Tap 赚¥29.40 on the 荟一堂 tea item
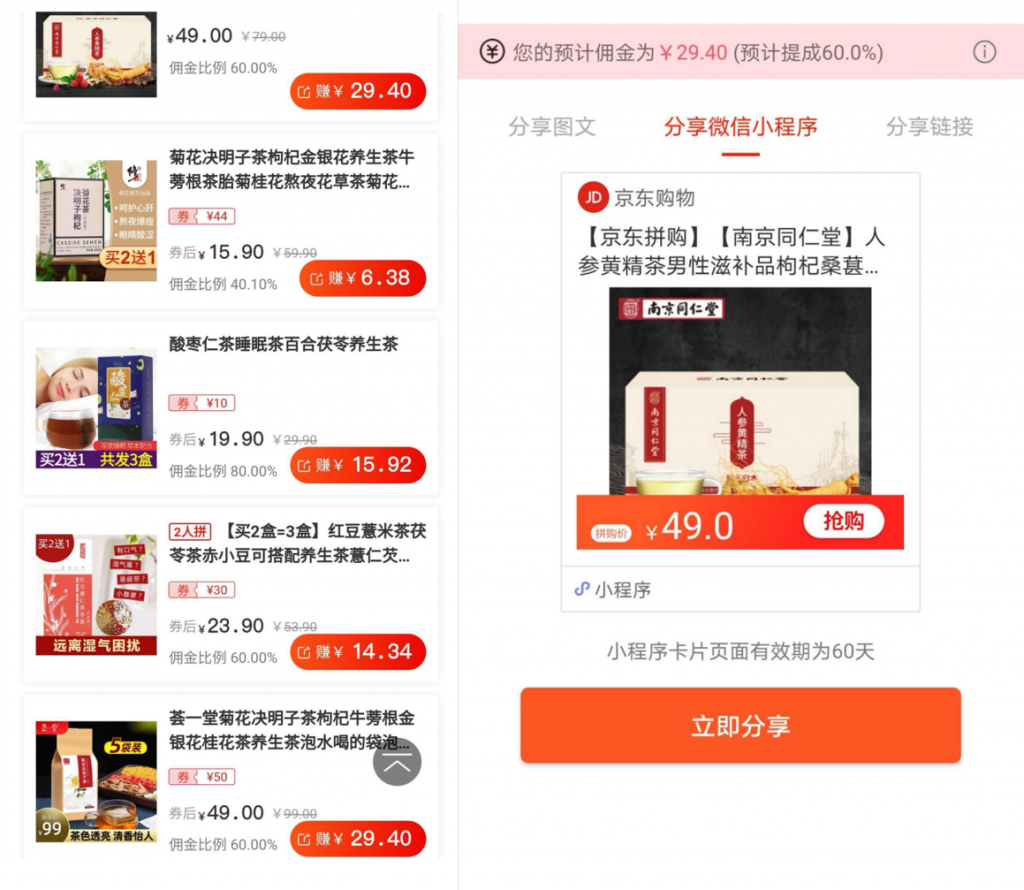 (358, 839)
